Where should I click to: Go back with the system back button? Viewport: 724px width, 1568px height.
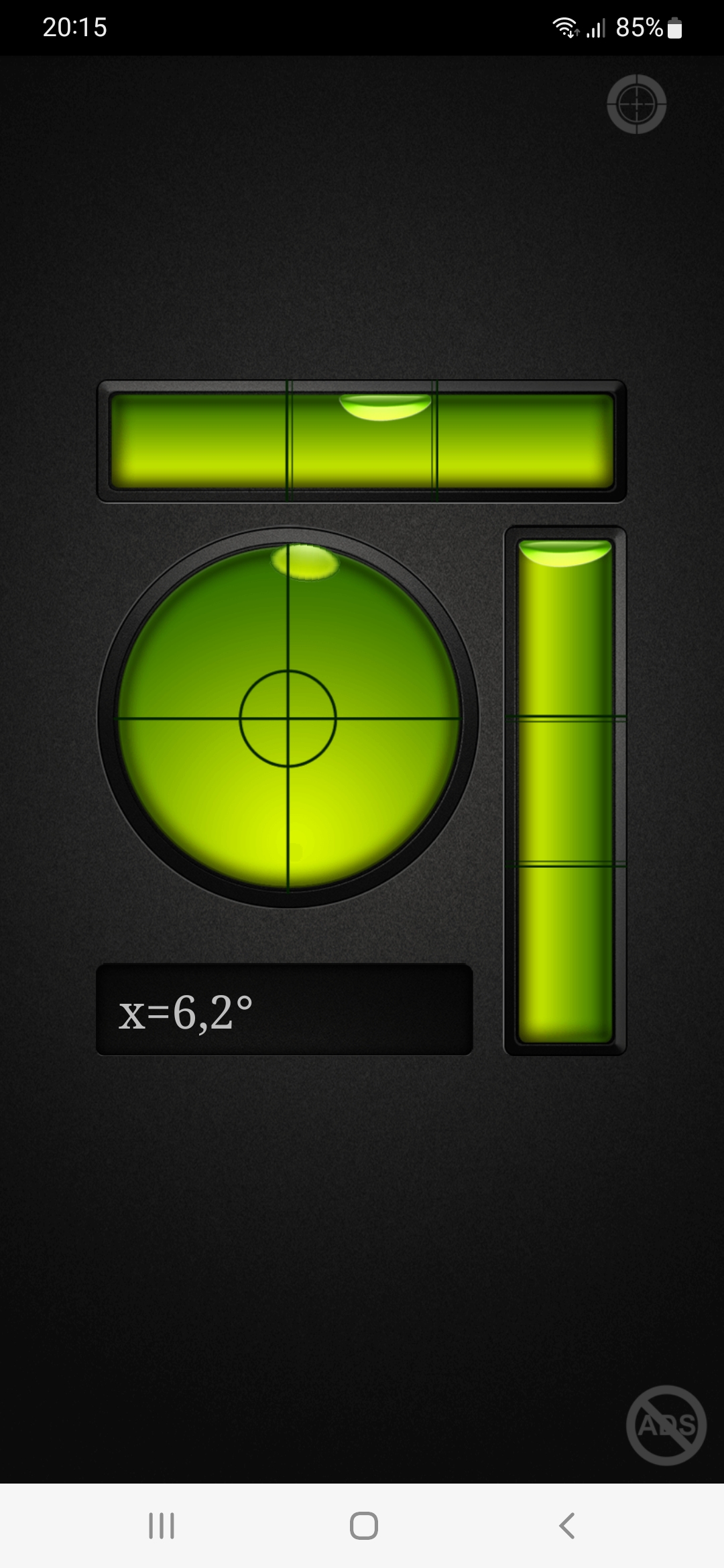tap(567, 1526)
